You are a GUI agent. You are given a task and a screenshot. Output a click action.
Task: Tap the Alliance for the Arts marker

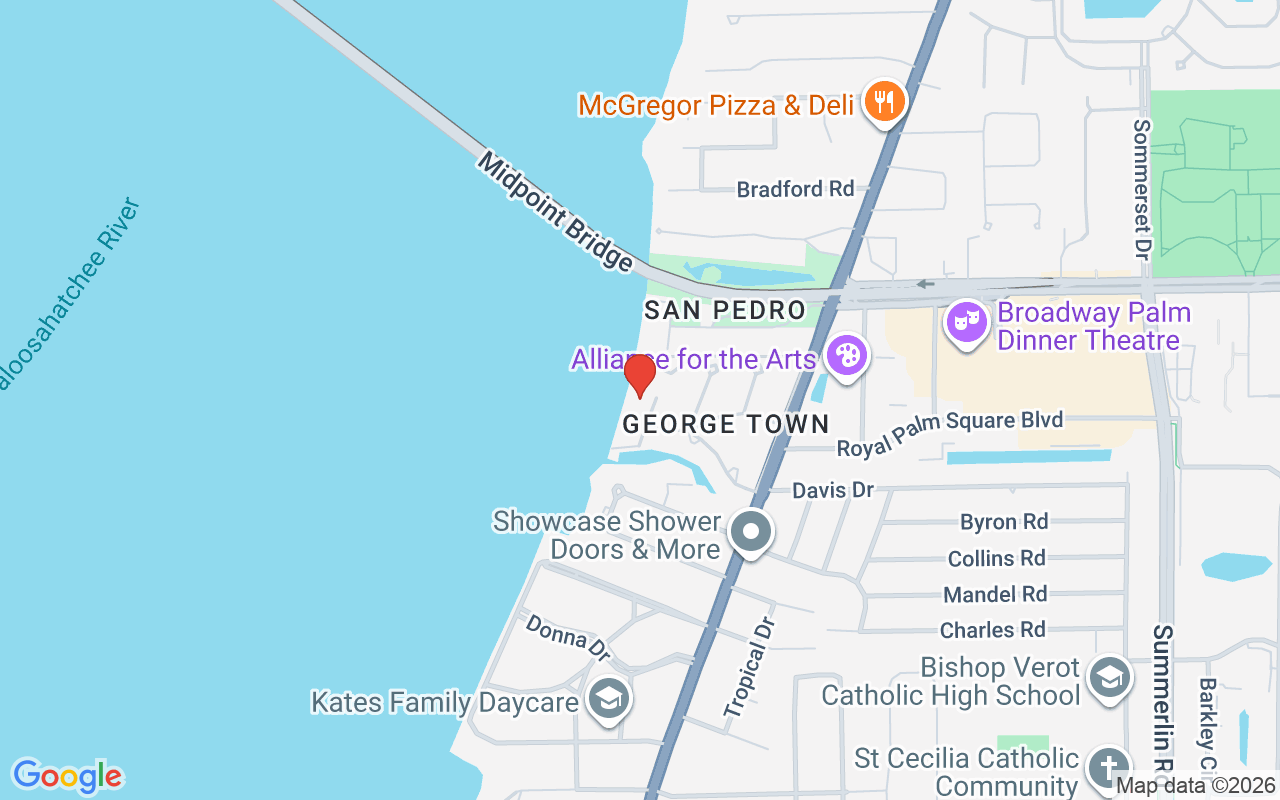click(x=847, y=355)
